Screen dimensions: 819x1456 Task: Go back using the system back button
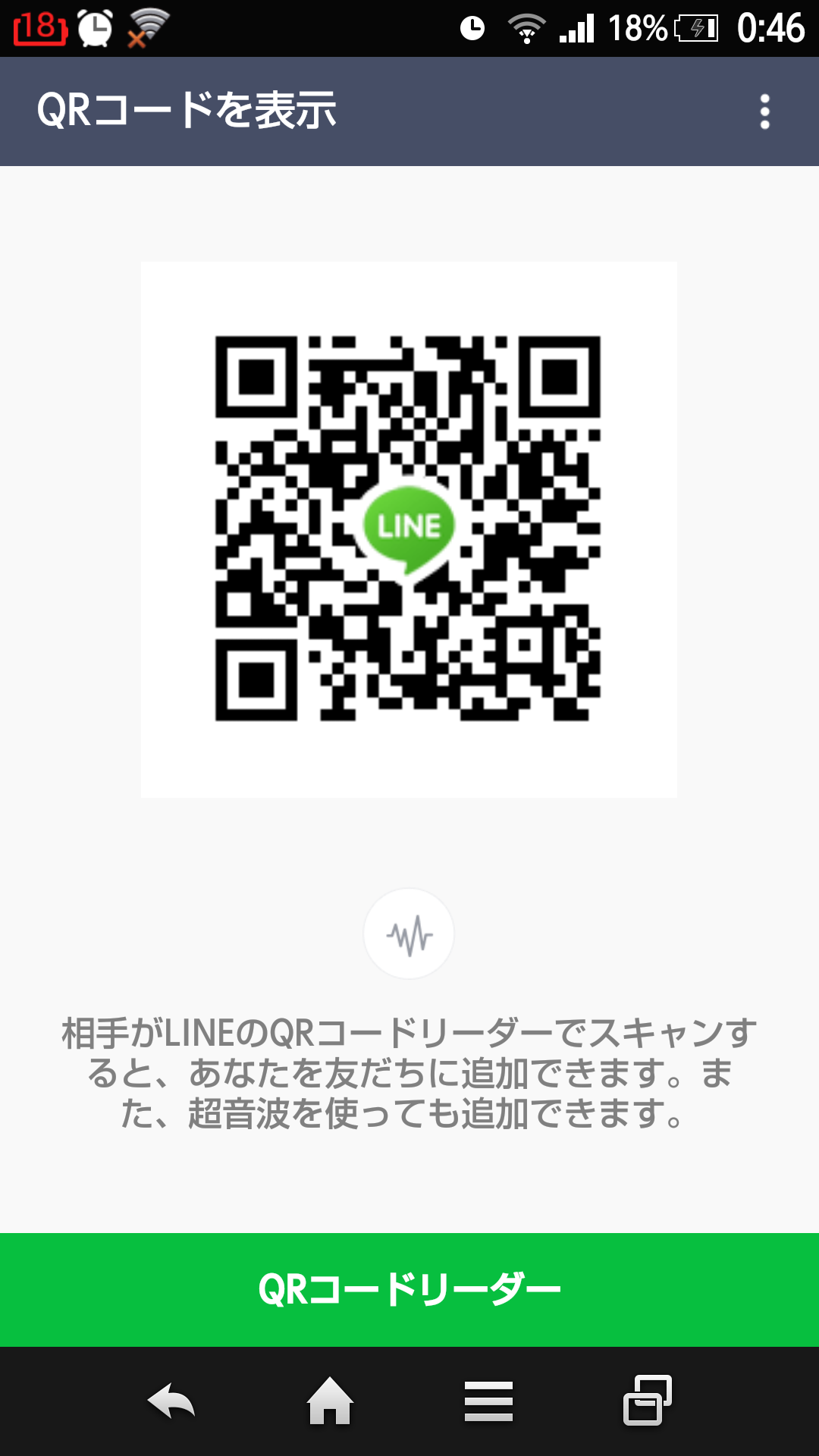click(x=171, y=1401)
